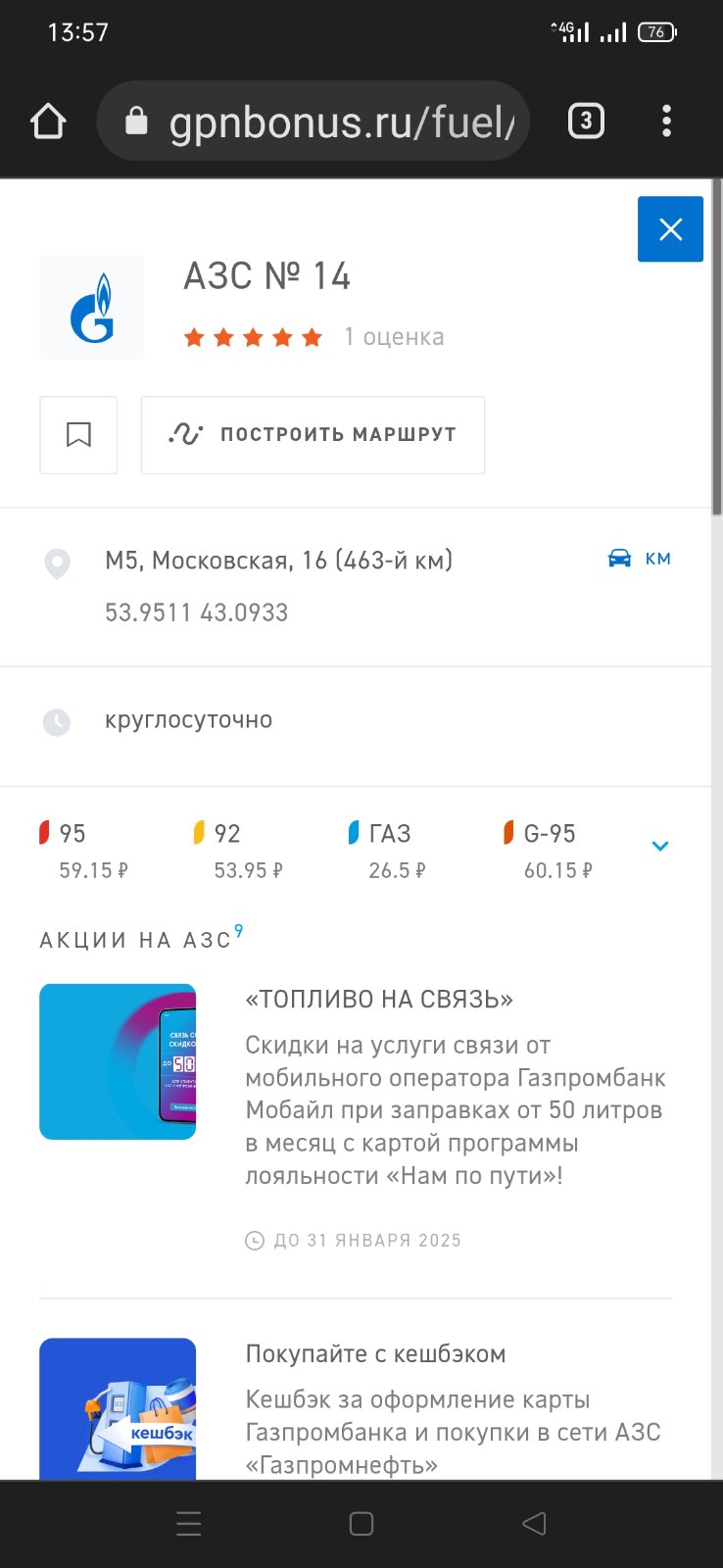Show recent apps via navigation bar
The width and height of the screenshot is (723, 1568).
coord(188,1523)
